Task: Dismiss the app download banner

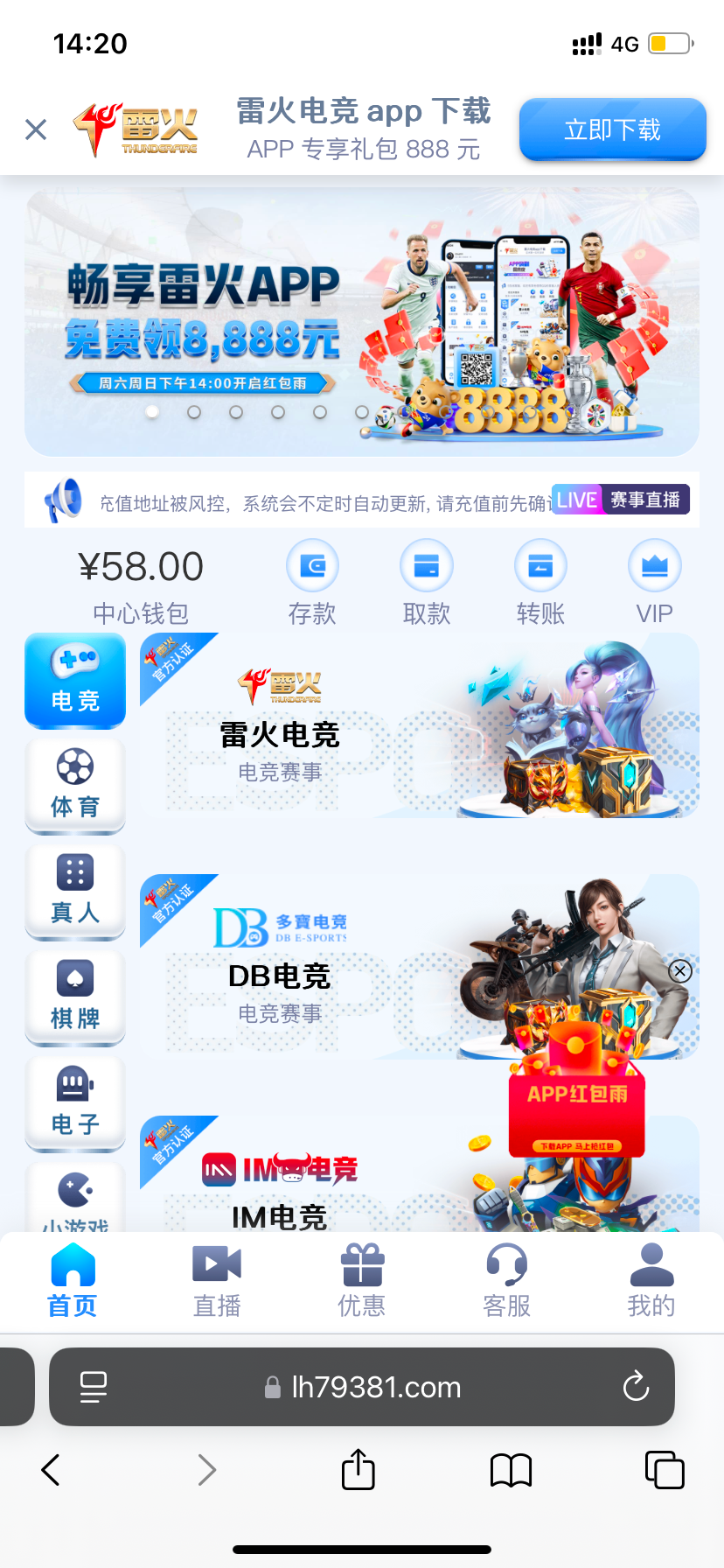Action: click(36, 129)
